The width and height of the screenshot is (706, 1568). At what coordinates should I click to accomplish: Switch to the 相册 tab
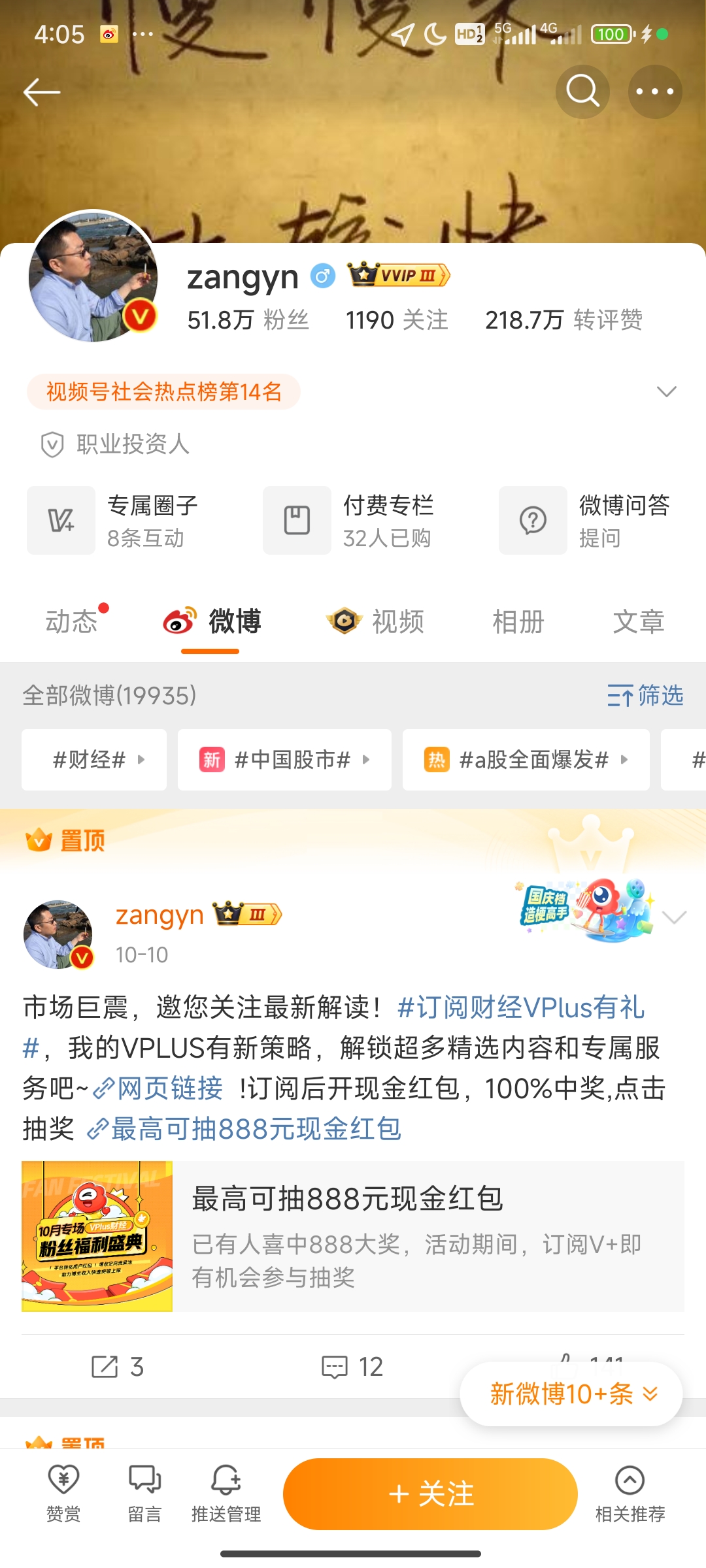pyautogui.click(x=518, y=621)
